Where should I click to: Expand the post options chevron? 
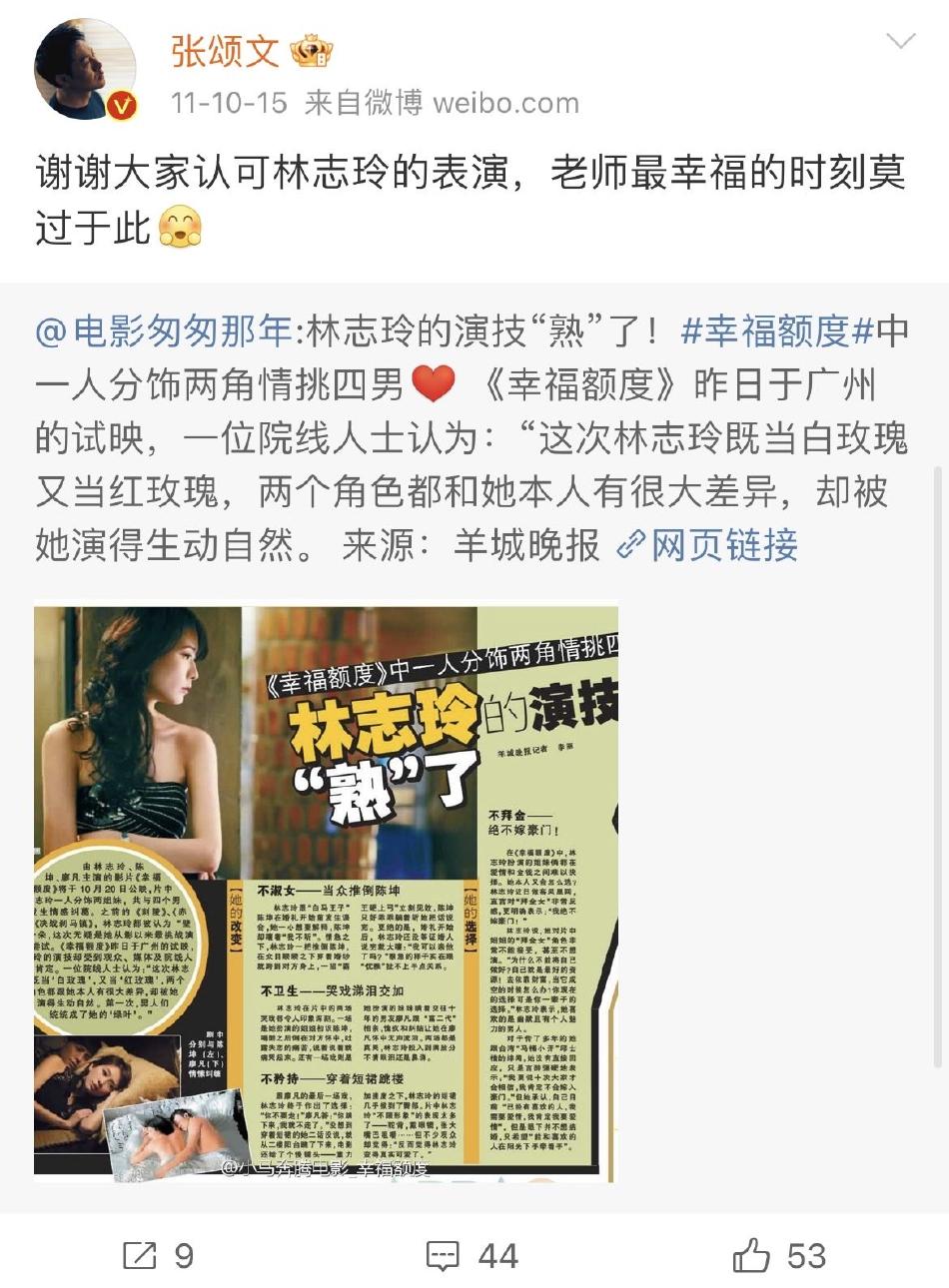[900, 42]
